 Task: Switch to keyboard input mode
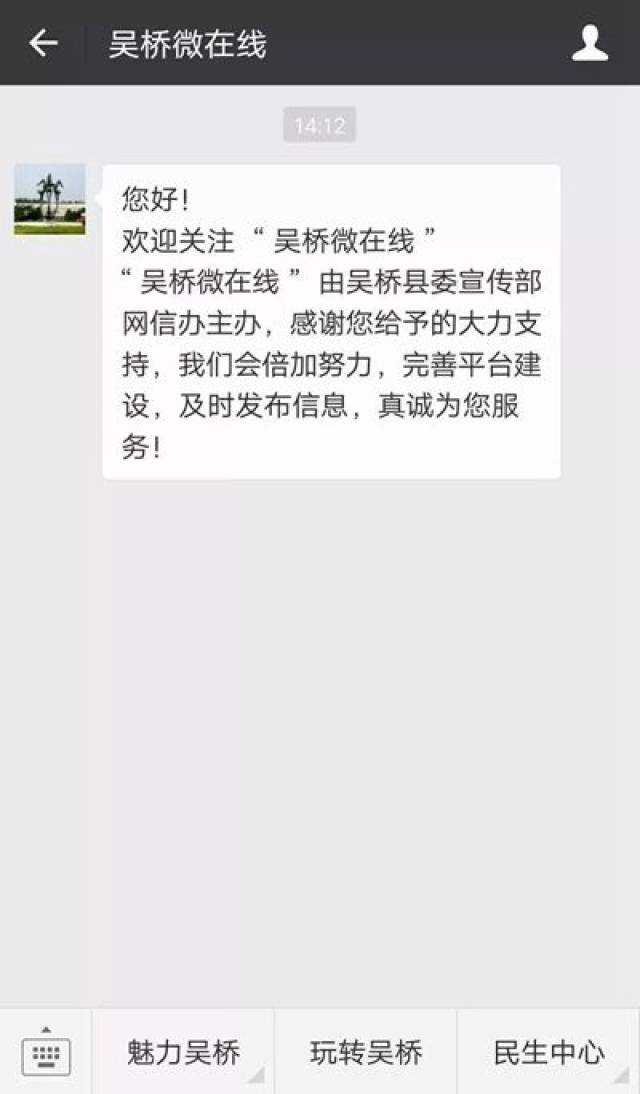pos(46,1052)
